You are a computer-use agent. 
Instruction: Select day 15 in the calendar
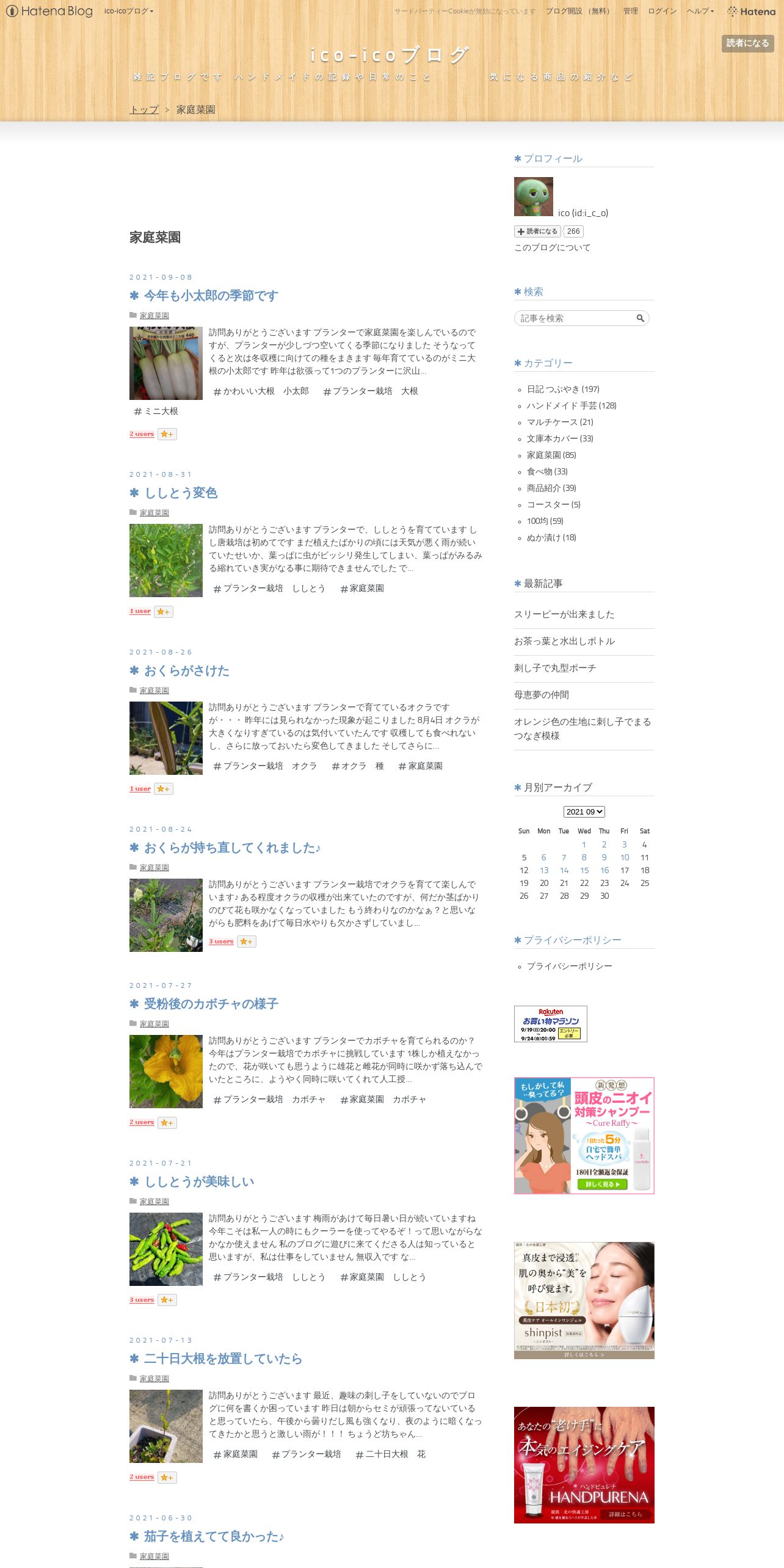click(584, 870)
